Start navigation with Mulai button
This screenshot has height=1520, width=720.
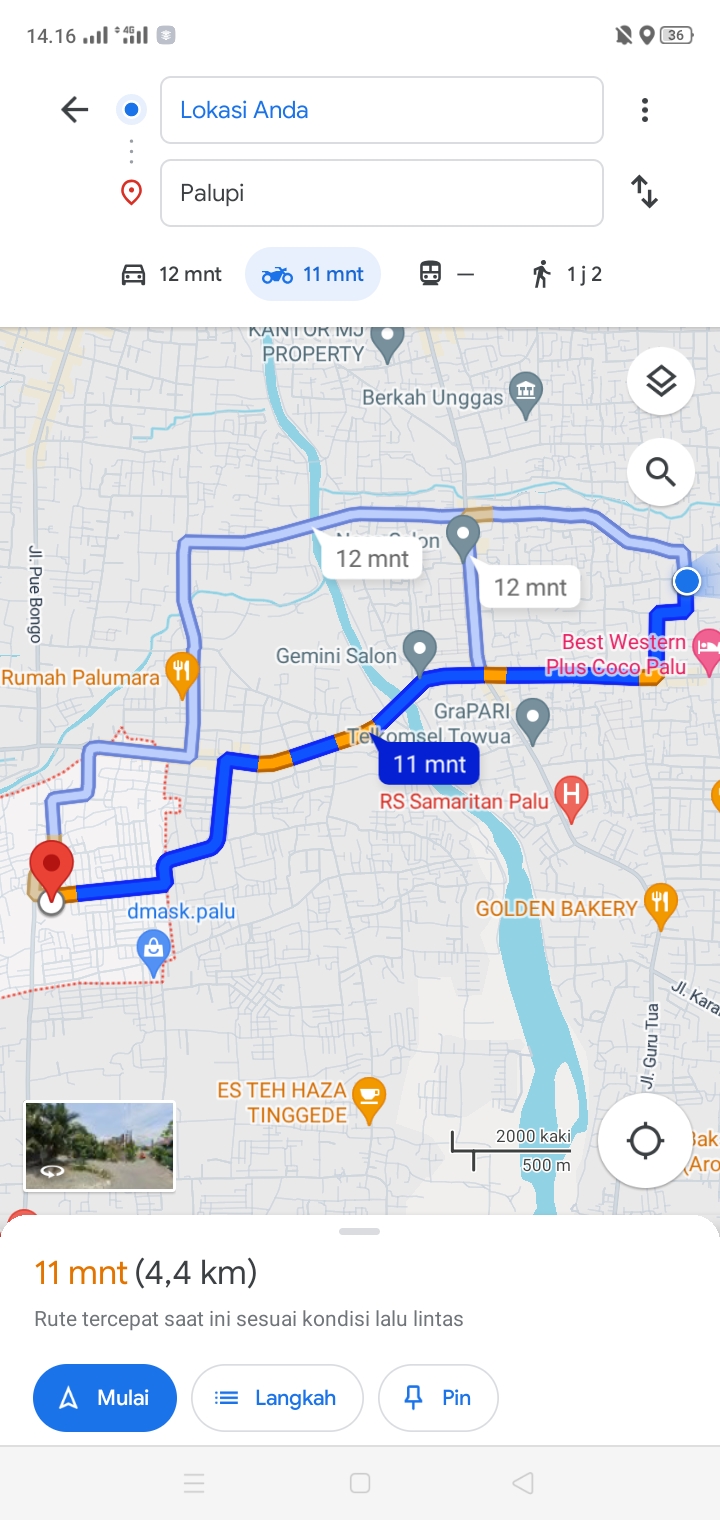click(105, 1398)
